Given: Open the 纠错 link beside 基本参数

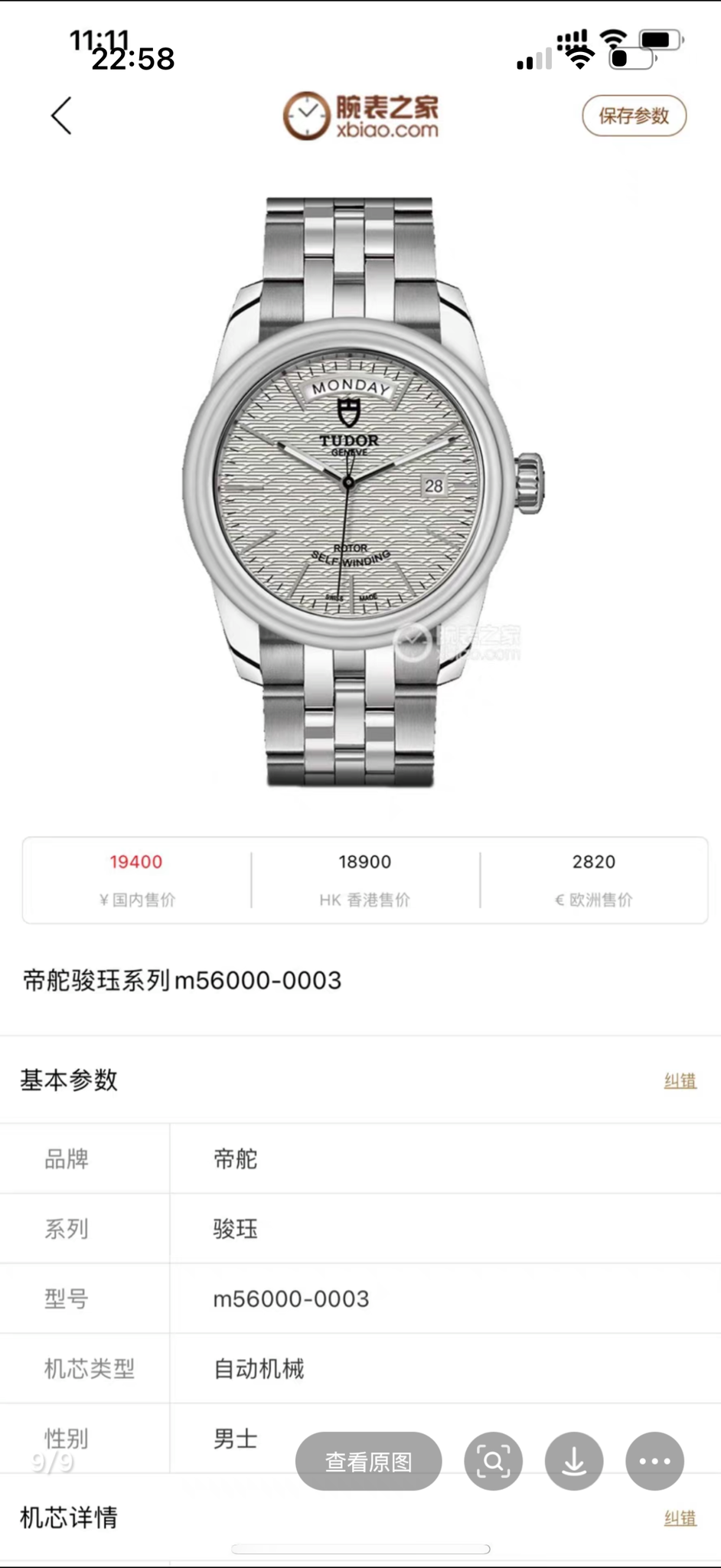Looking at the screenshot, I should tap(680, 1080).
